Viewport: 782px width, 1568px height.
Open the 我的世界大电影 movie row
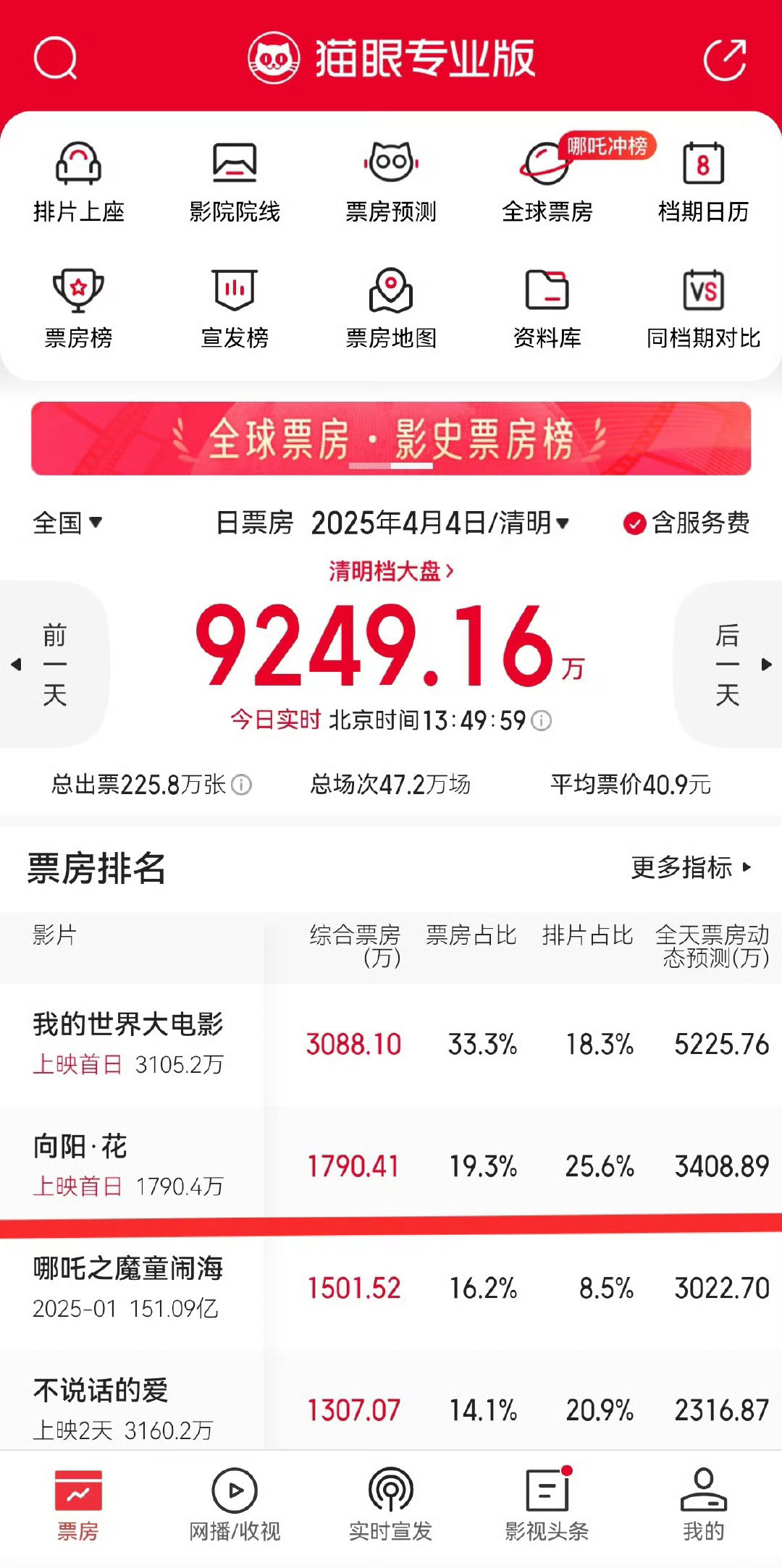[x=391, y=1044]
